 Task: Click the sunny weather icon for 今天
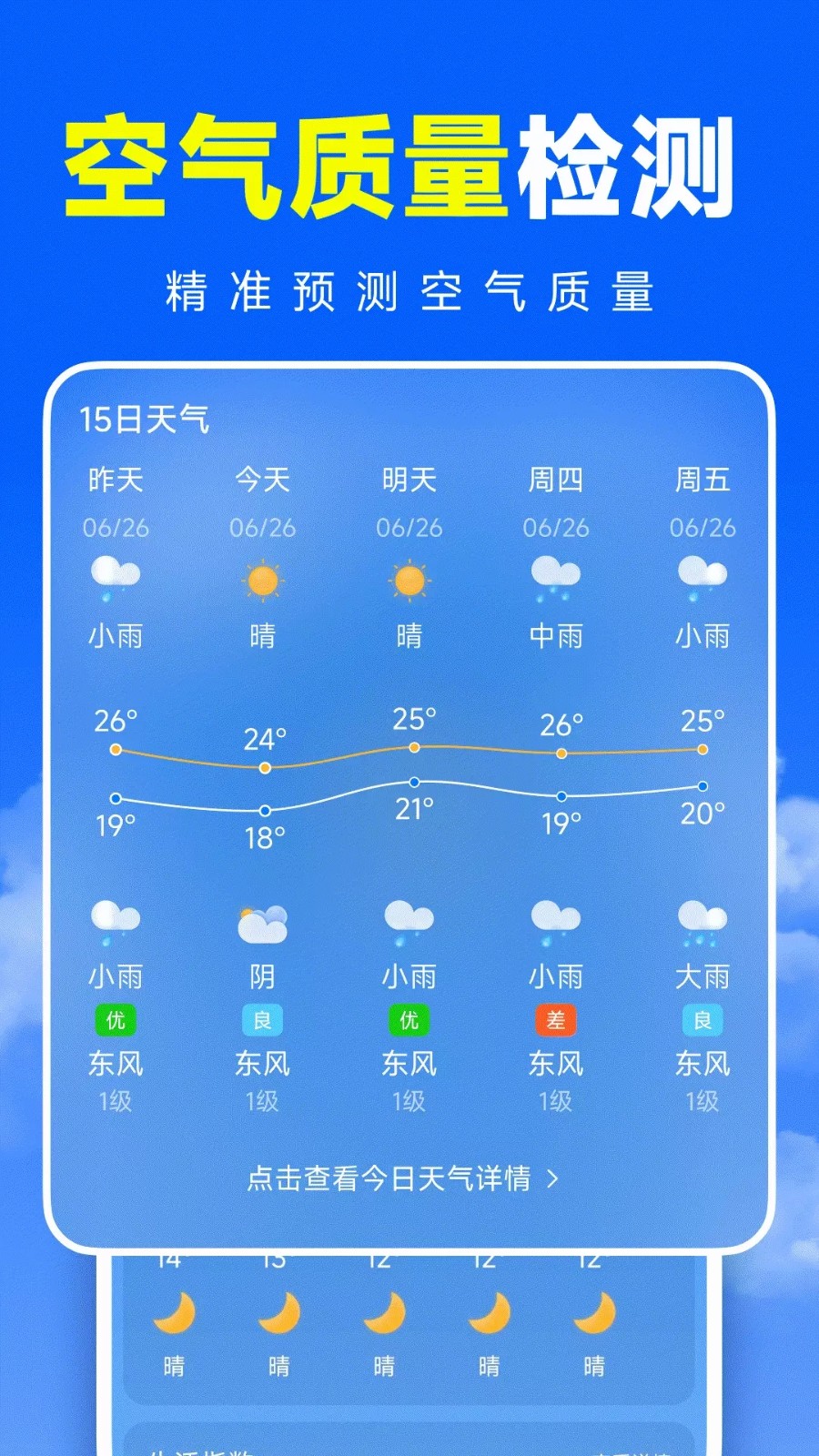point(263,581)
